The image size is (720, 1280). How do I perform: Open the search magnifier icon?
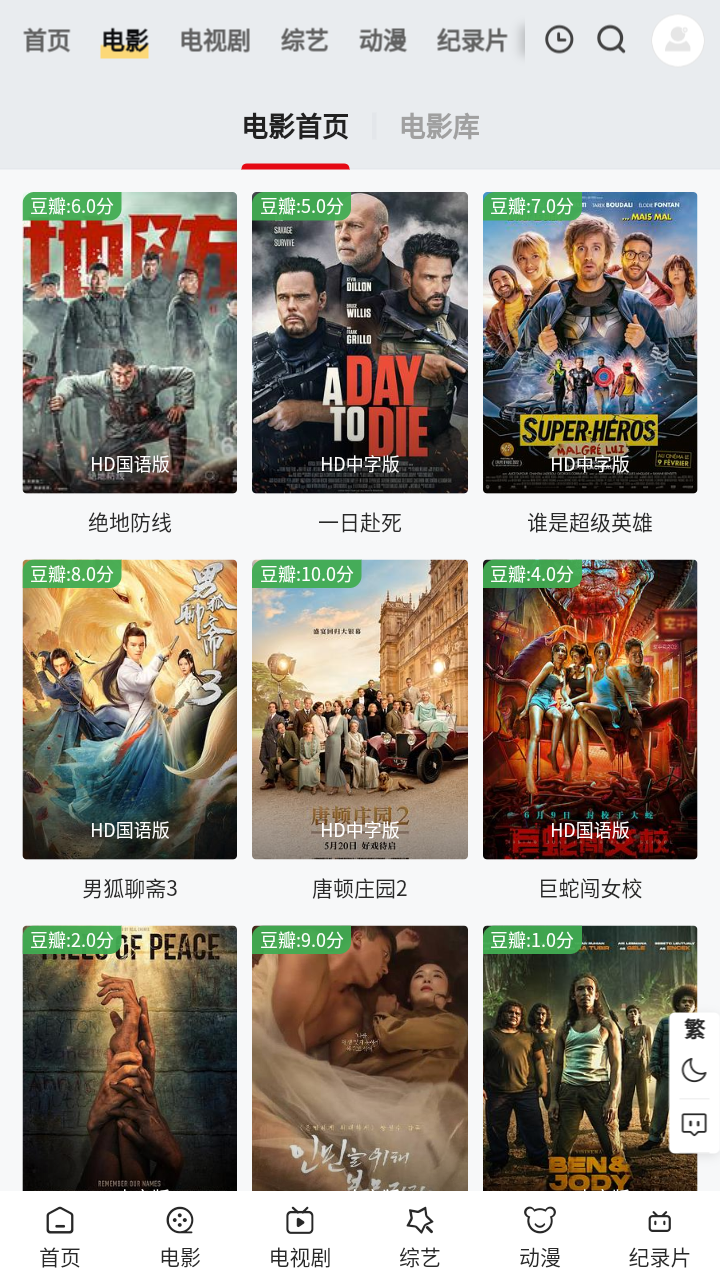pos(611,40)
